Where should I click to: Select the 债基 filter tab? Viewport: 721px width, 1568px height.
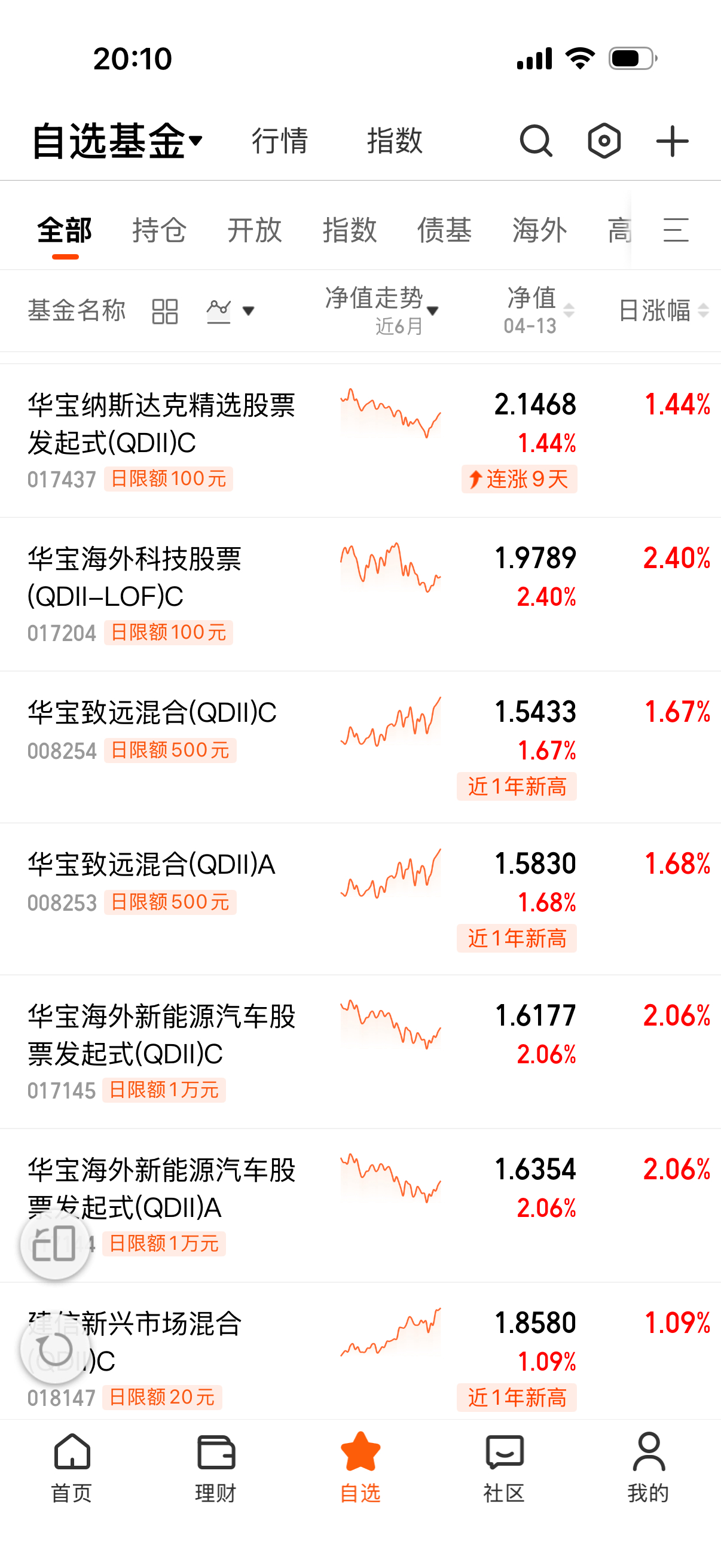click(444, 231)
